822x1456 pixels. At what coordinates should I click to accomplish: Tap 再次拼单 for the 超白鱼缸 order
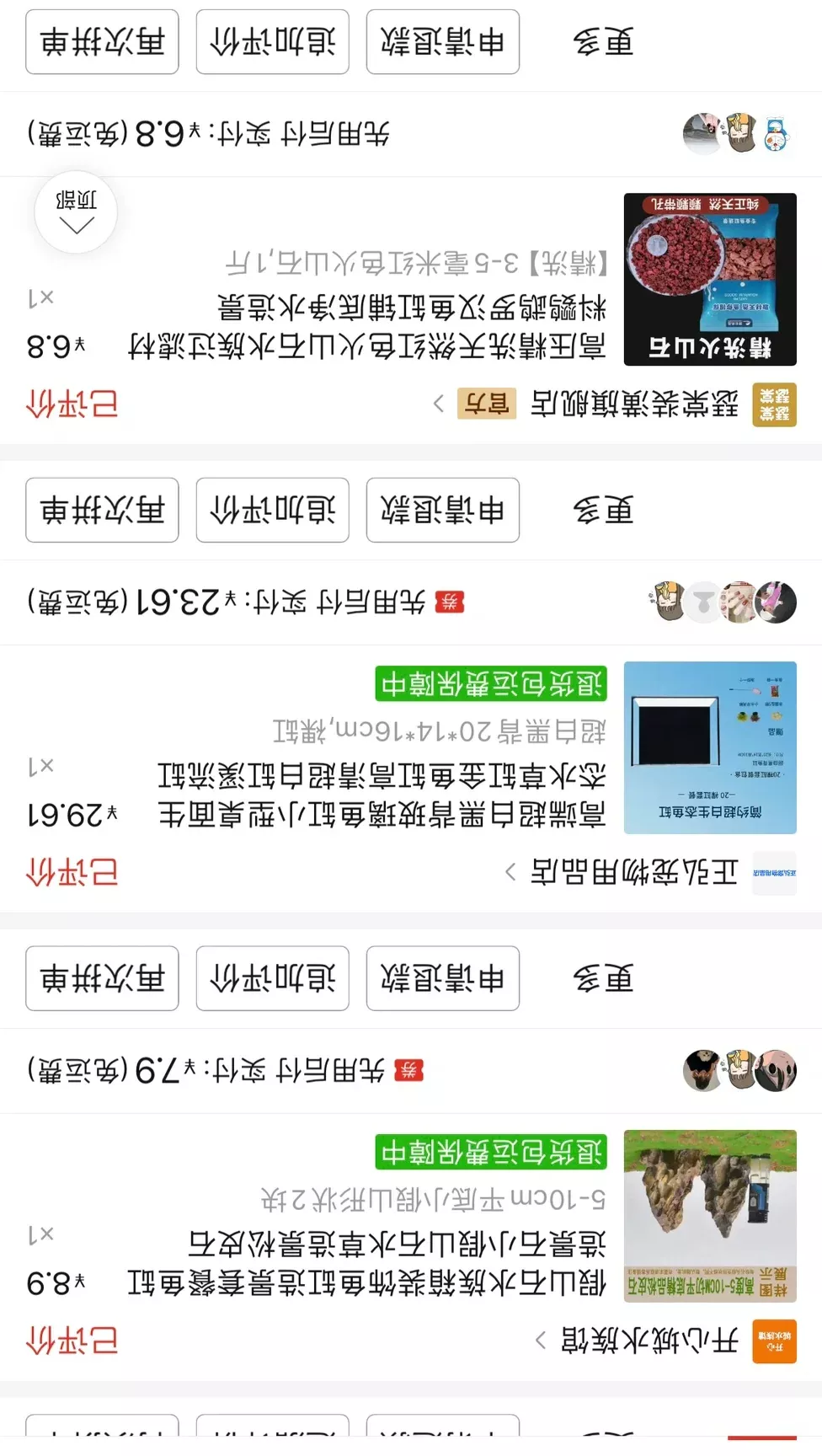point(102,510)
